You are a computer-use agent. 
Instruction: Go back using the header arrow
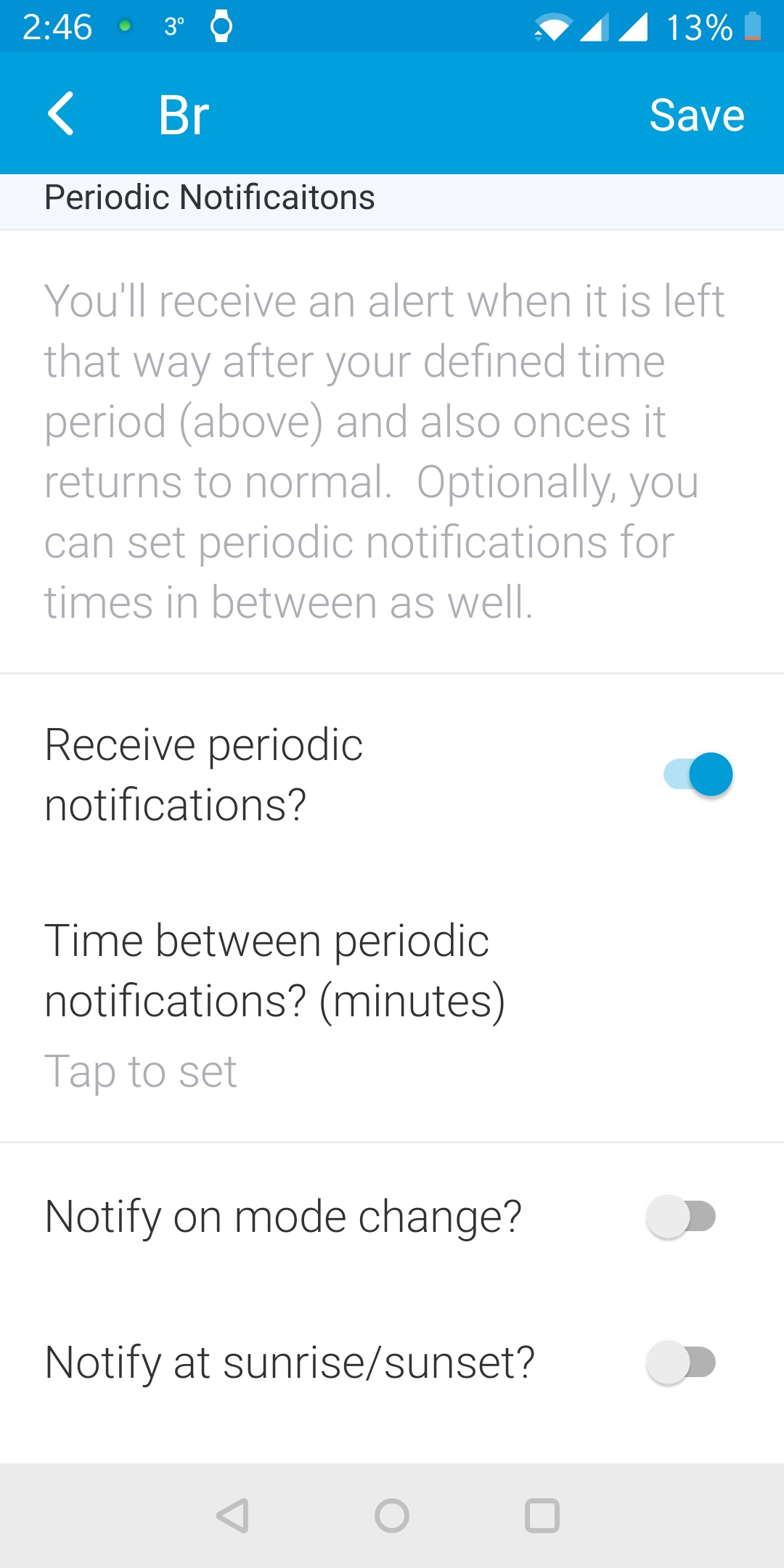(61, 114)
